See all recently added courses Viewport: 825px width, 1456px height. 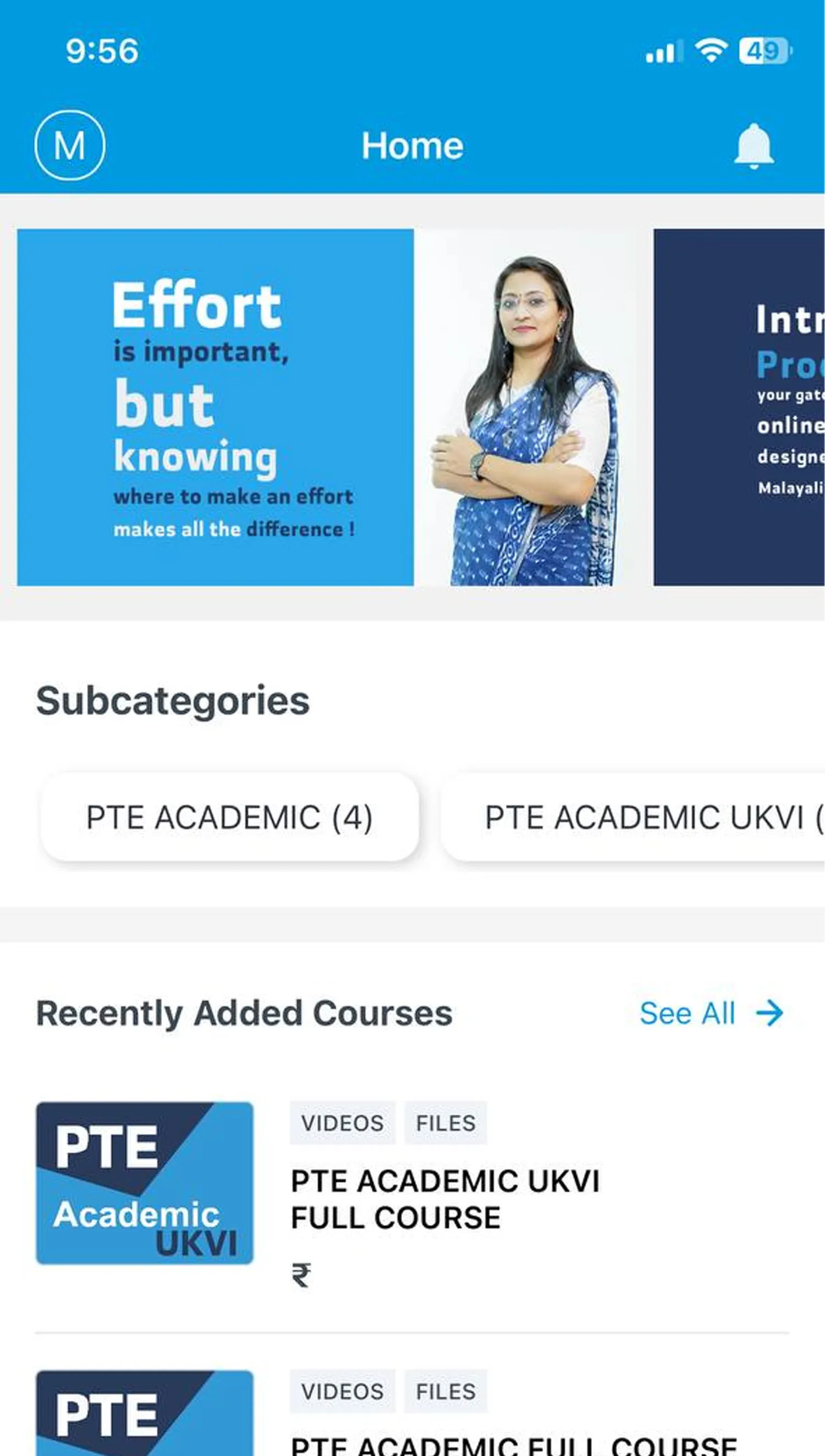[x=711, y=1013]
